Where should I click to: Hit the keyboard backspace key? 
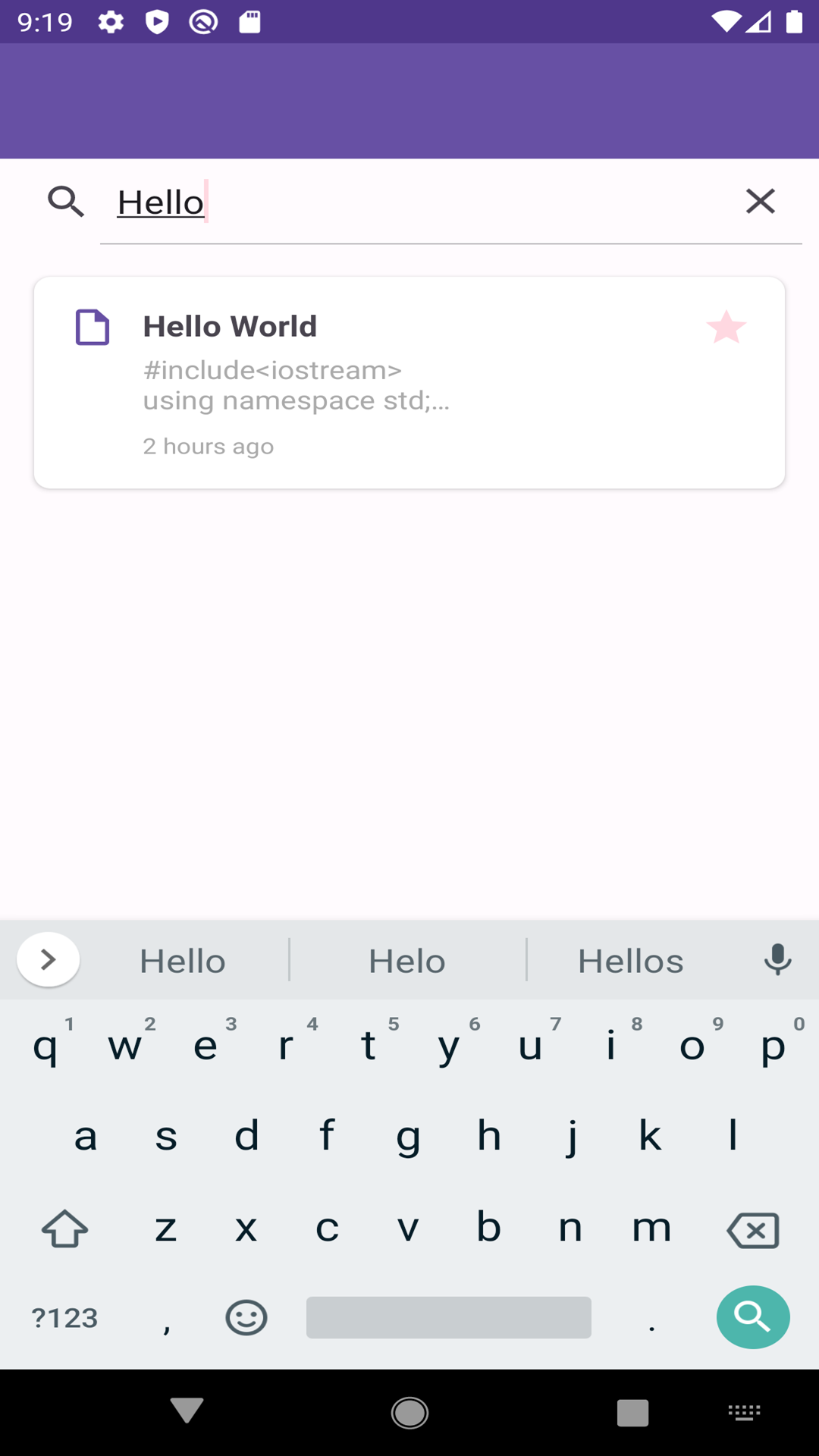click(x=752, y=1229)
